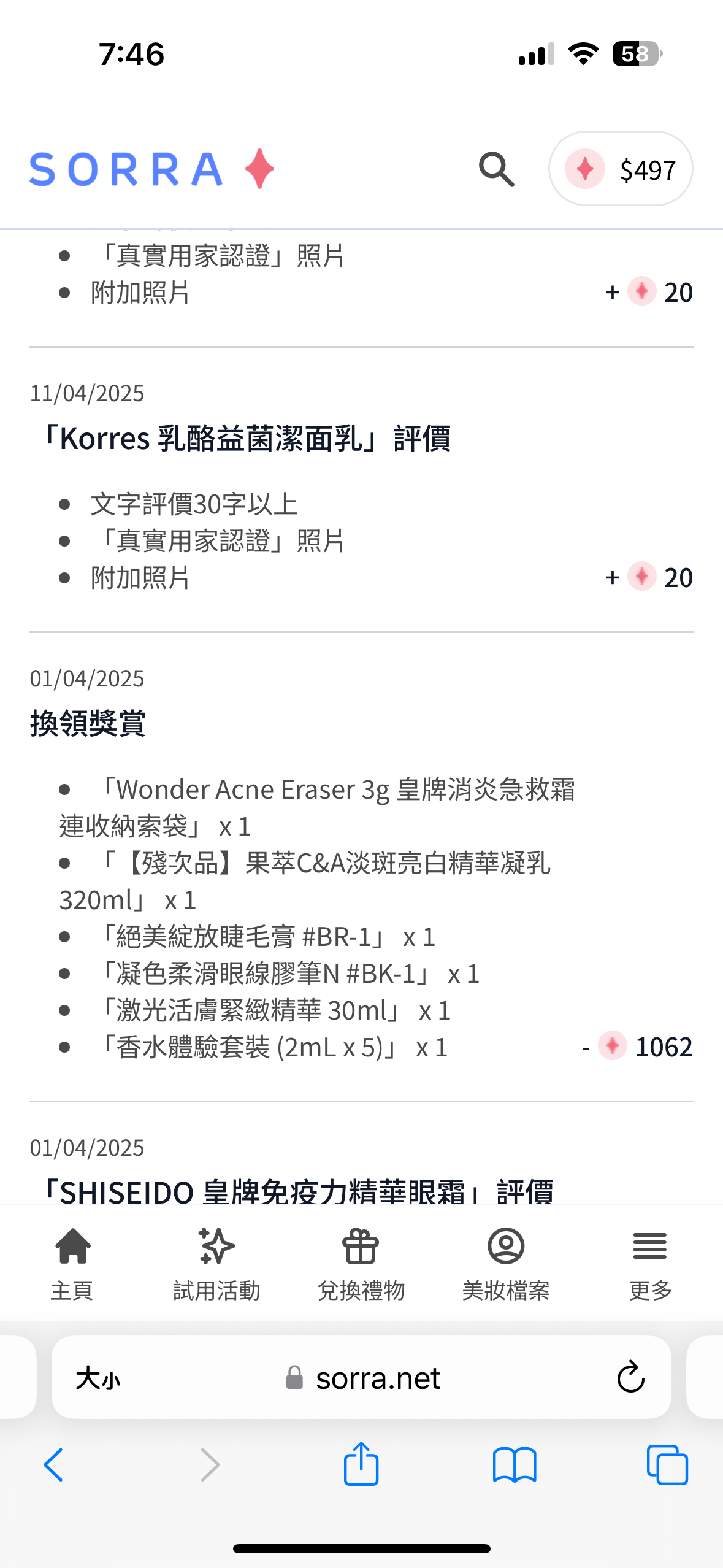
Task: Reload the sorra.net page
Action: (x=630, y=1378)
